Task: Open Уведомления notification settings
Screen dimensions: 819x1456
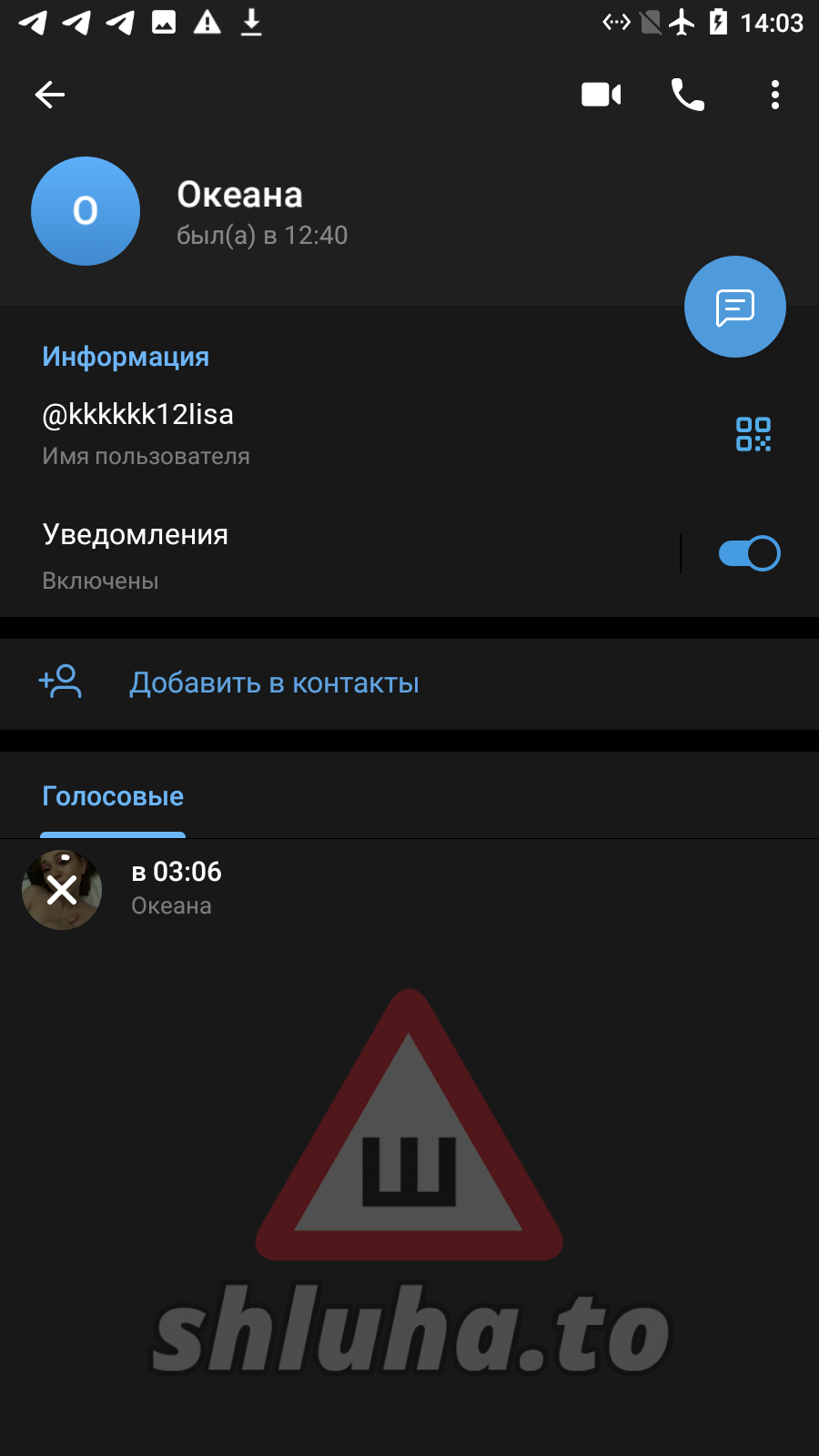Action: 273,555
